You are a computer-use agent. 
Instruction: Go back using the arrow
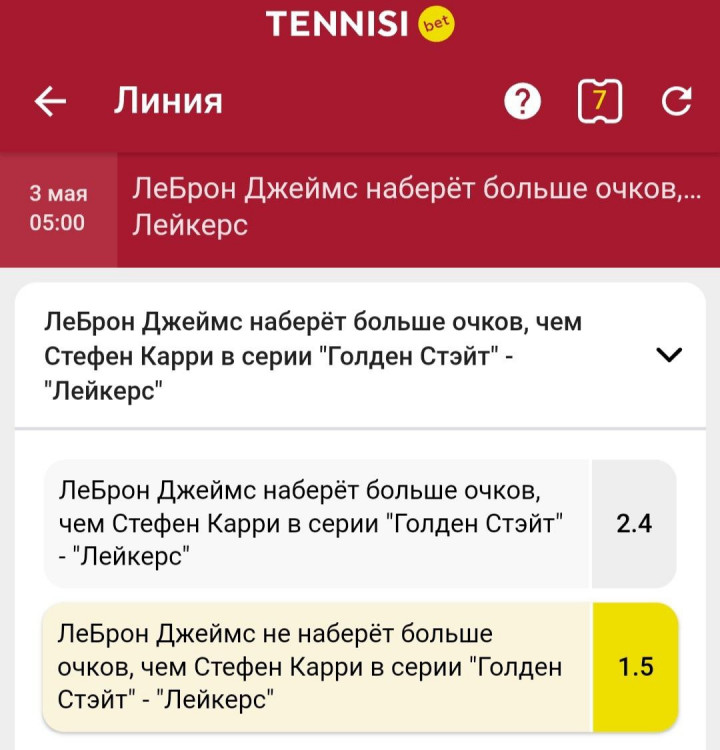pyautogui.click(x=50, y=101)
